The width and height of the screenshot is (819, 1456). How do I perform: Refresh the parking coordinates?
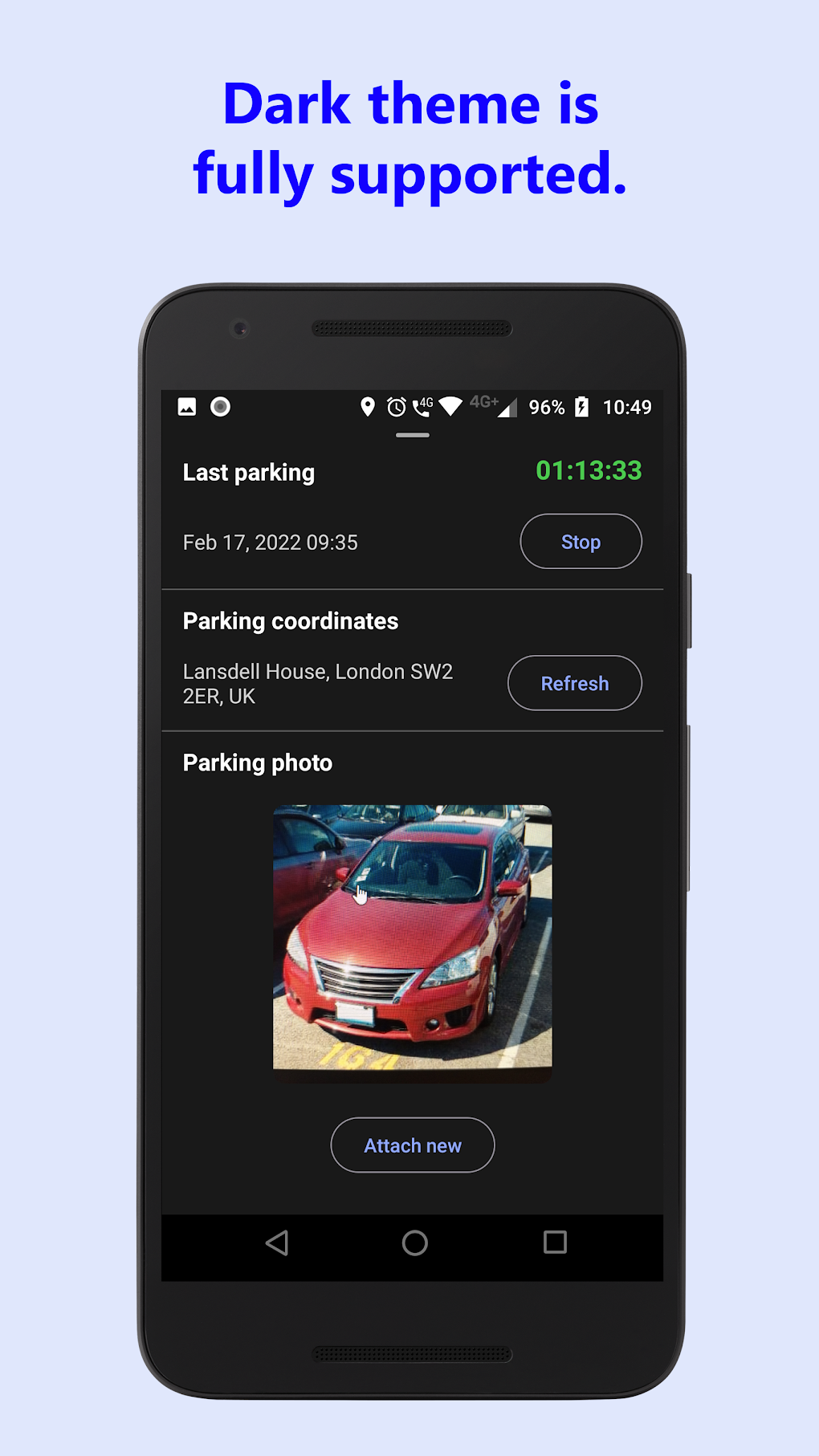point(574,683)
